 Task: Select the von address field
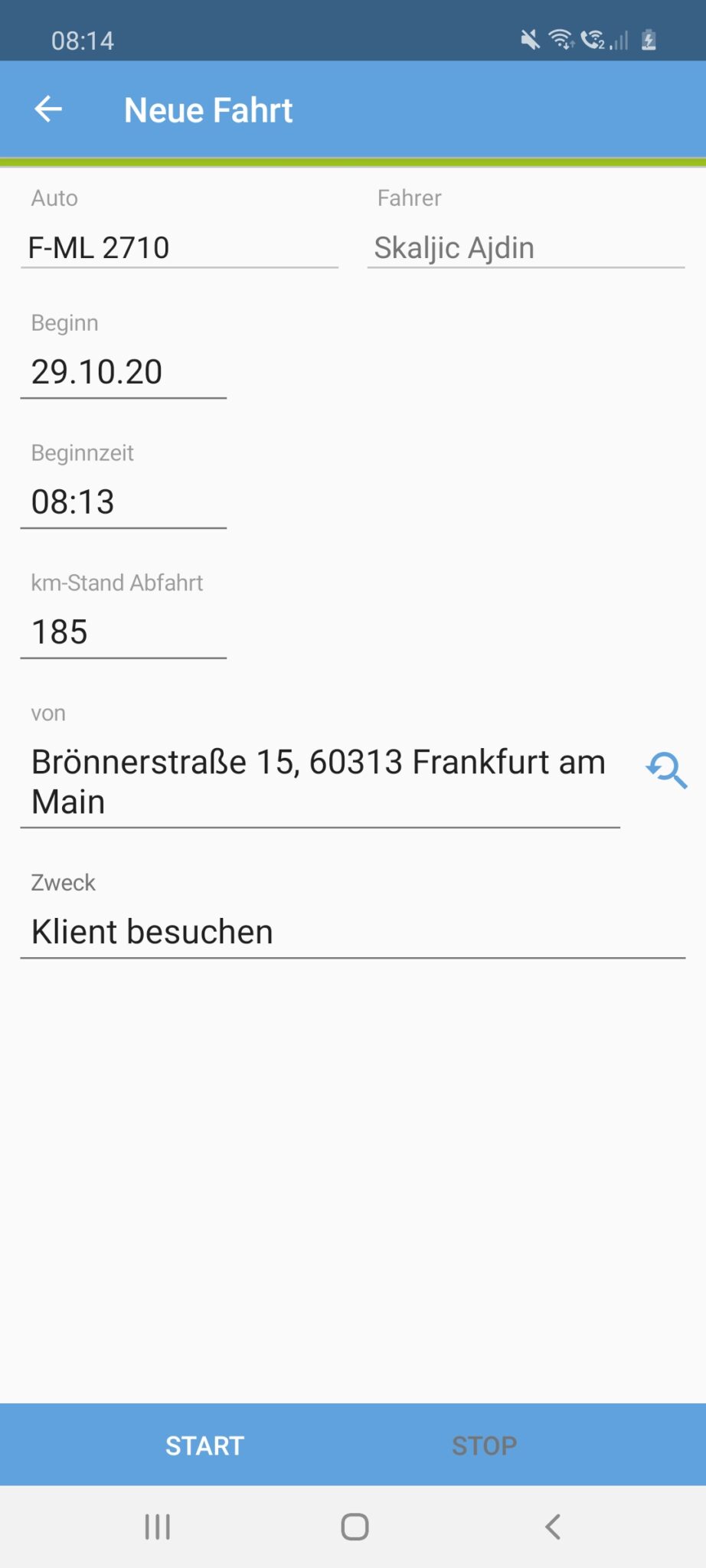coord(317,781)
